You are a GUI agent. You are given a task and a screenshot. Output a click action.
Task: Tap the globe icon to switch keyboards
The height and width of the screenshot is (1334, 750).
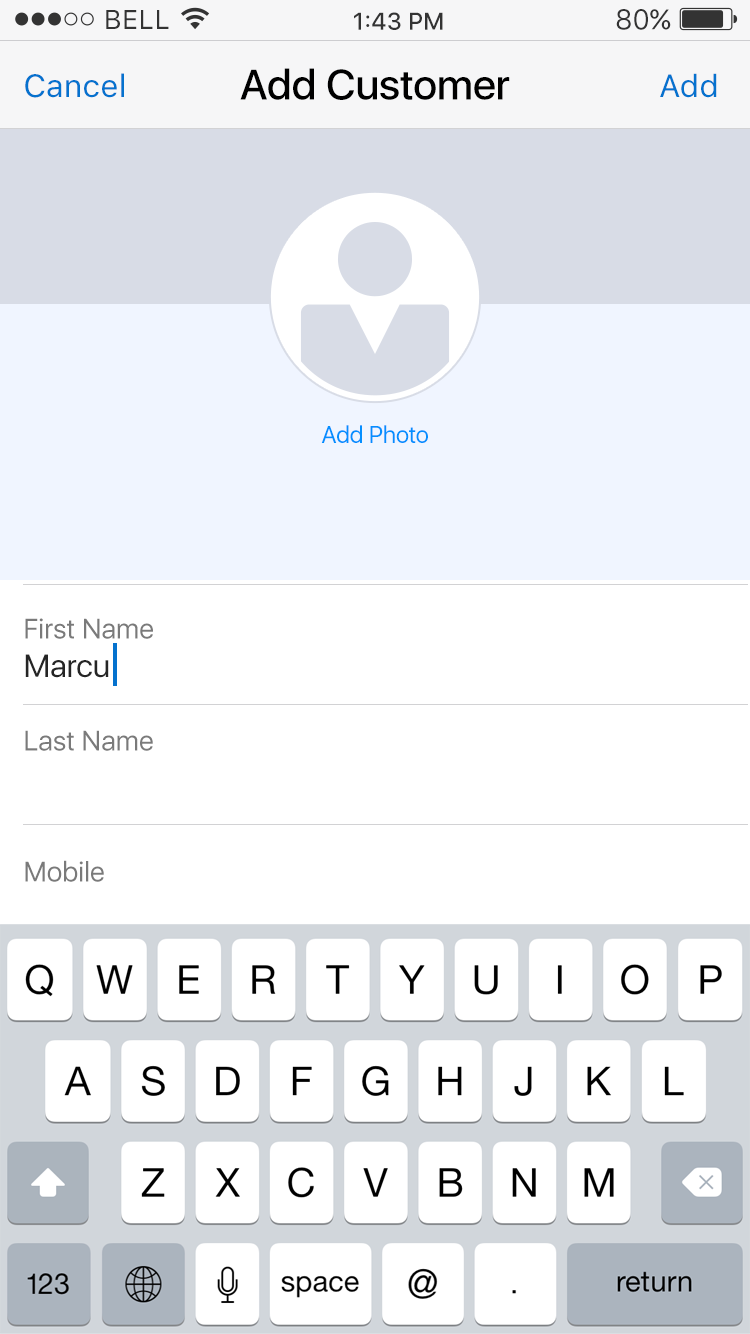click(x=143, y=1283)
